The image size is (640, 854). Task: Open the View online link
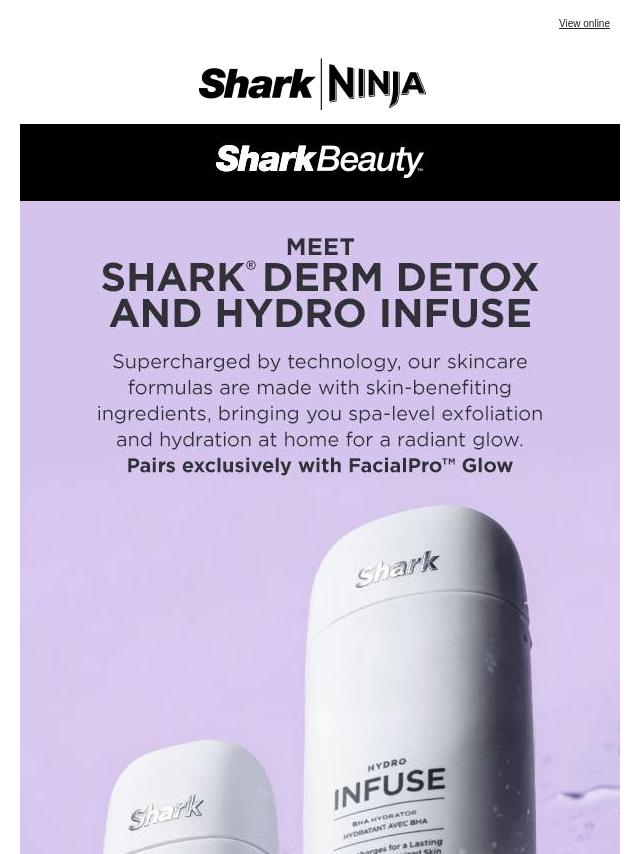tap(583, 23)
